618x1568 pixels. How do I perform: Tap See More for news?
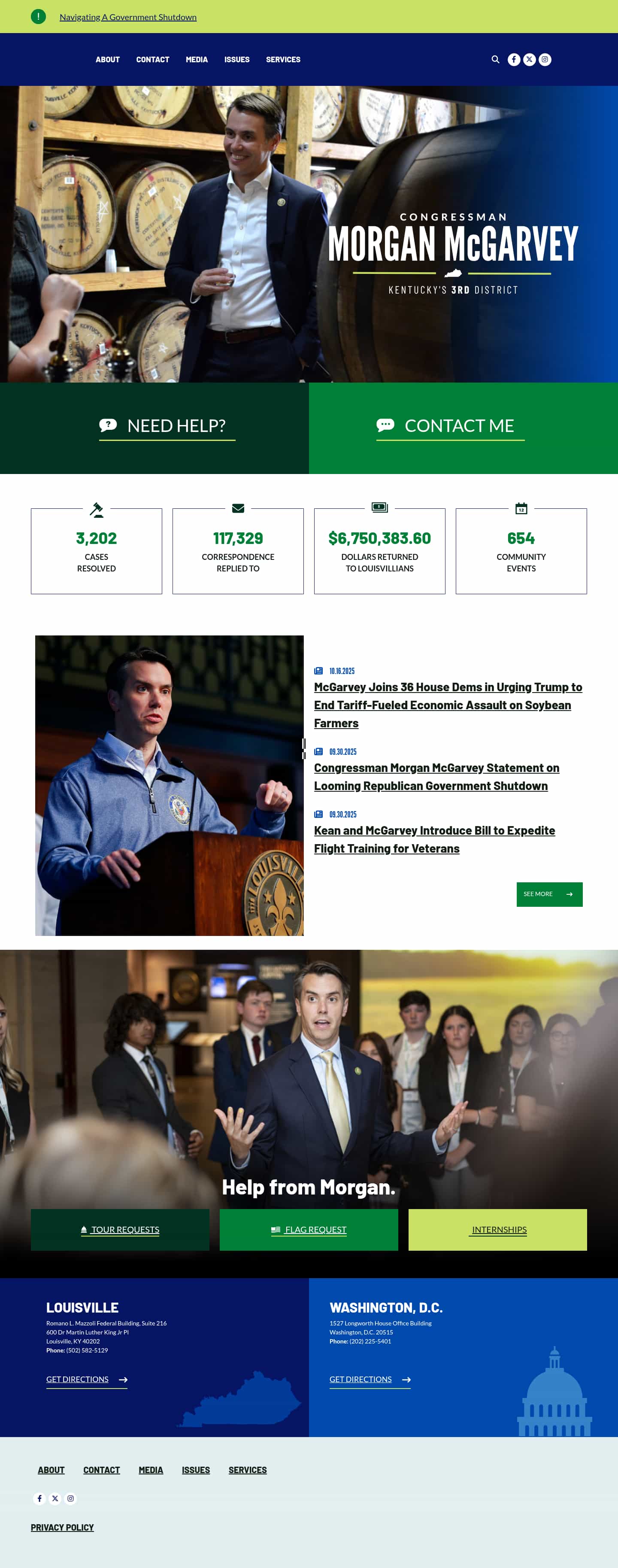[x=548, y=894]
